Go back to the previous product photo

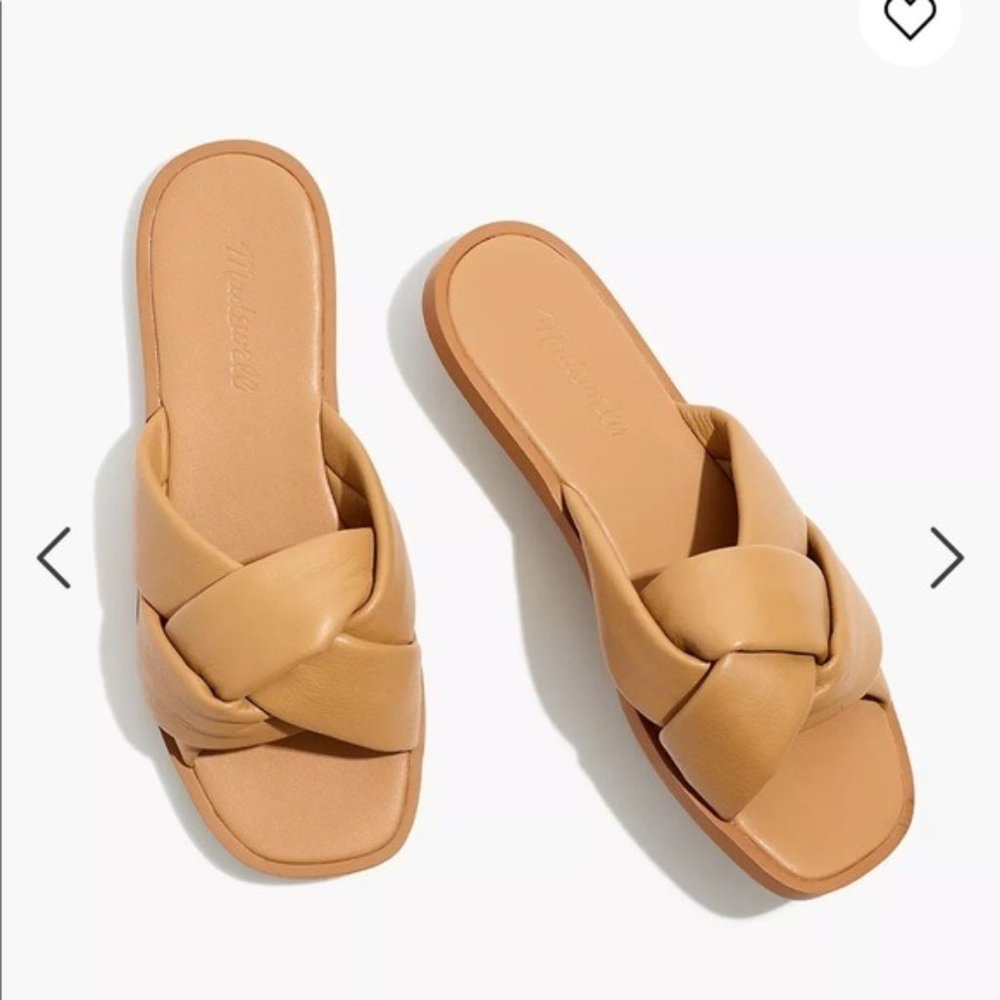coord(54,558)
